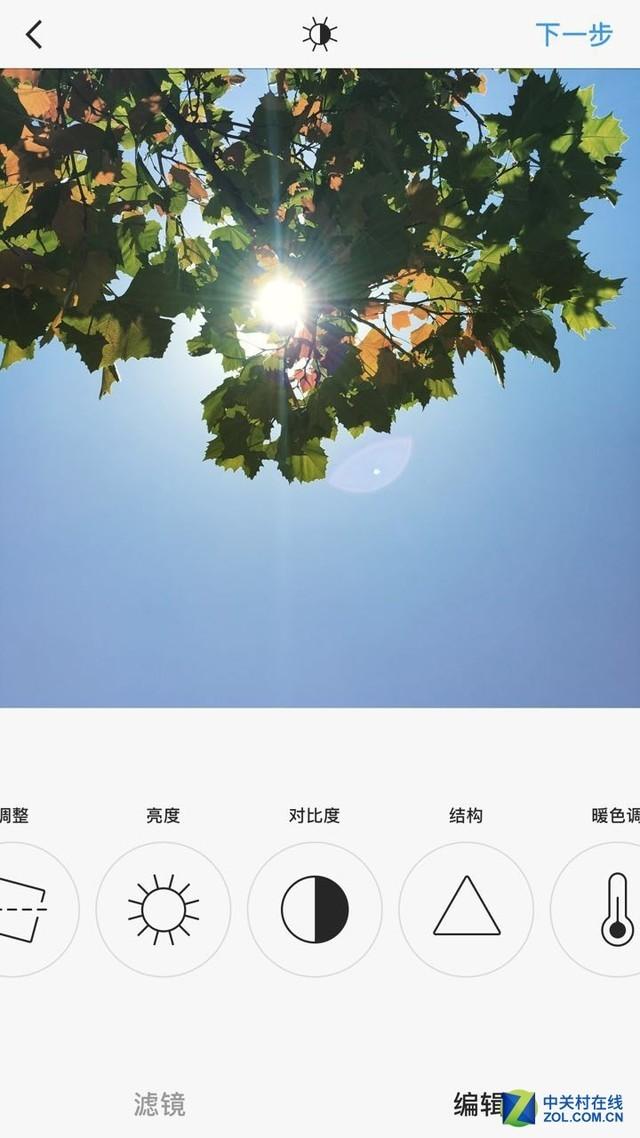Select the 对比度 contrast tool
This screenshot has width=640, height=1138.
tap(315, 909)
